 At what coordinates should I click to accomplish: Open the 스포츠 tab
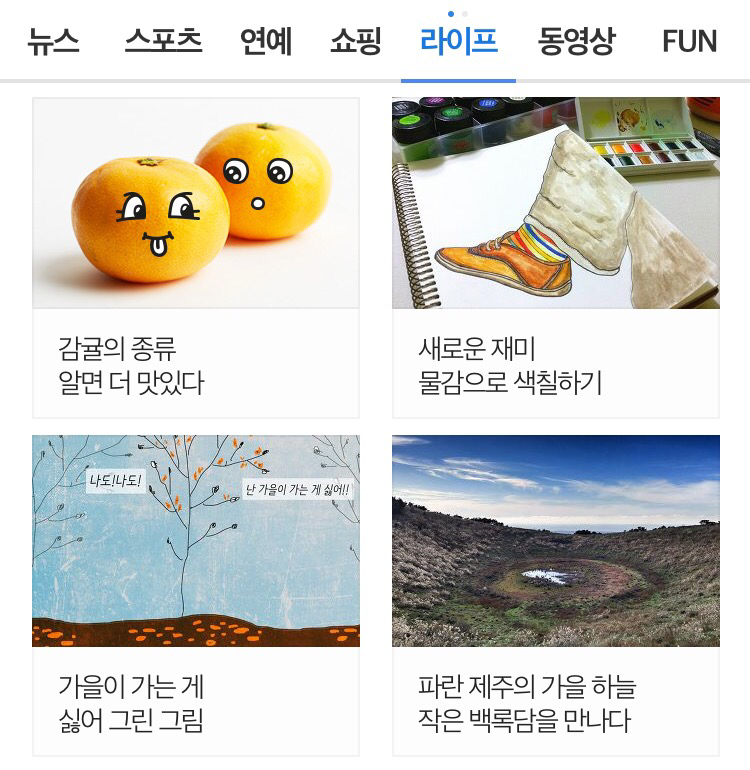tap(163, 42)
